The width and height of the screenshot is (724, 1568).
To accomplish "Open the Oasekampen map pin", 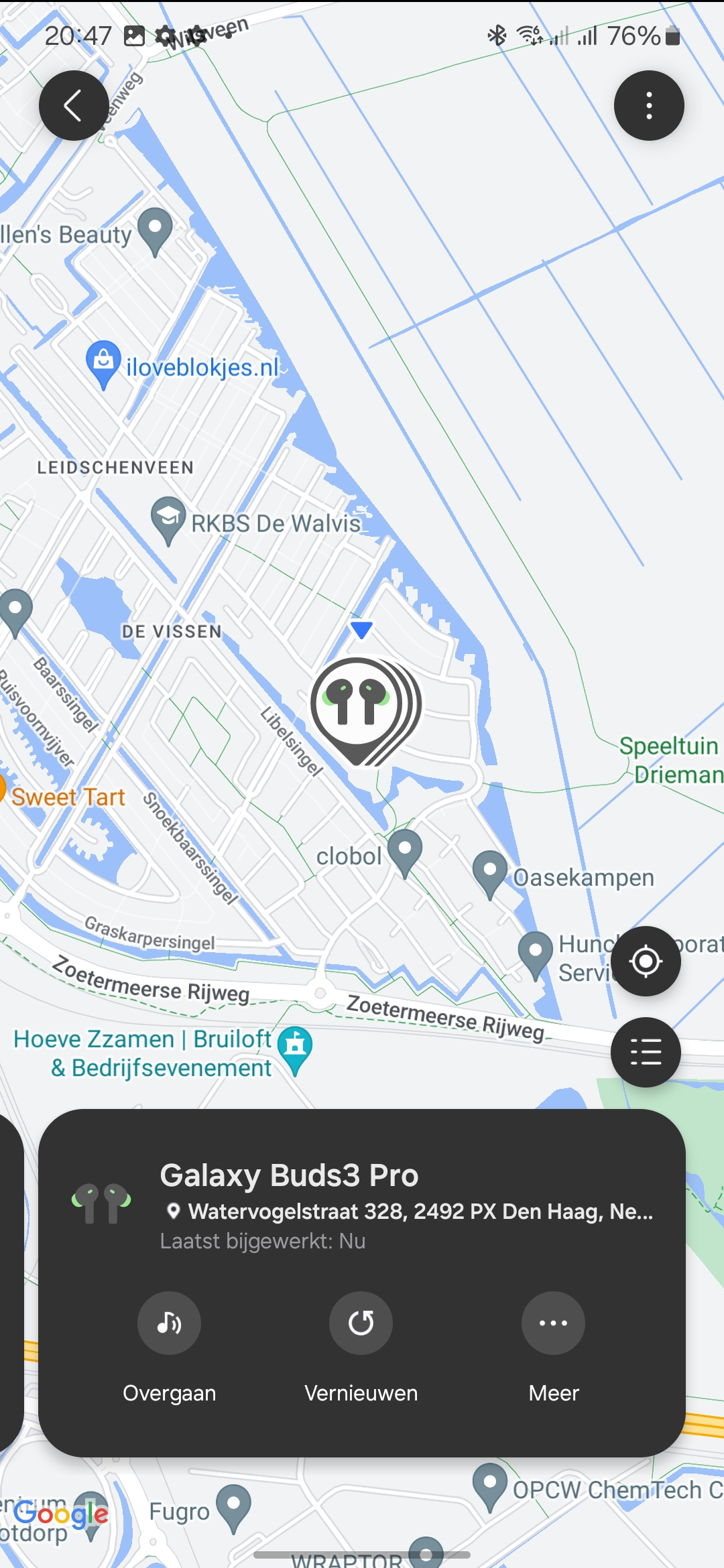I will (x=490, y=874).
